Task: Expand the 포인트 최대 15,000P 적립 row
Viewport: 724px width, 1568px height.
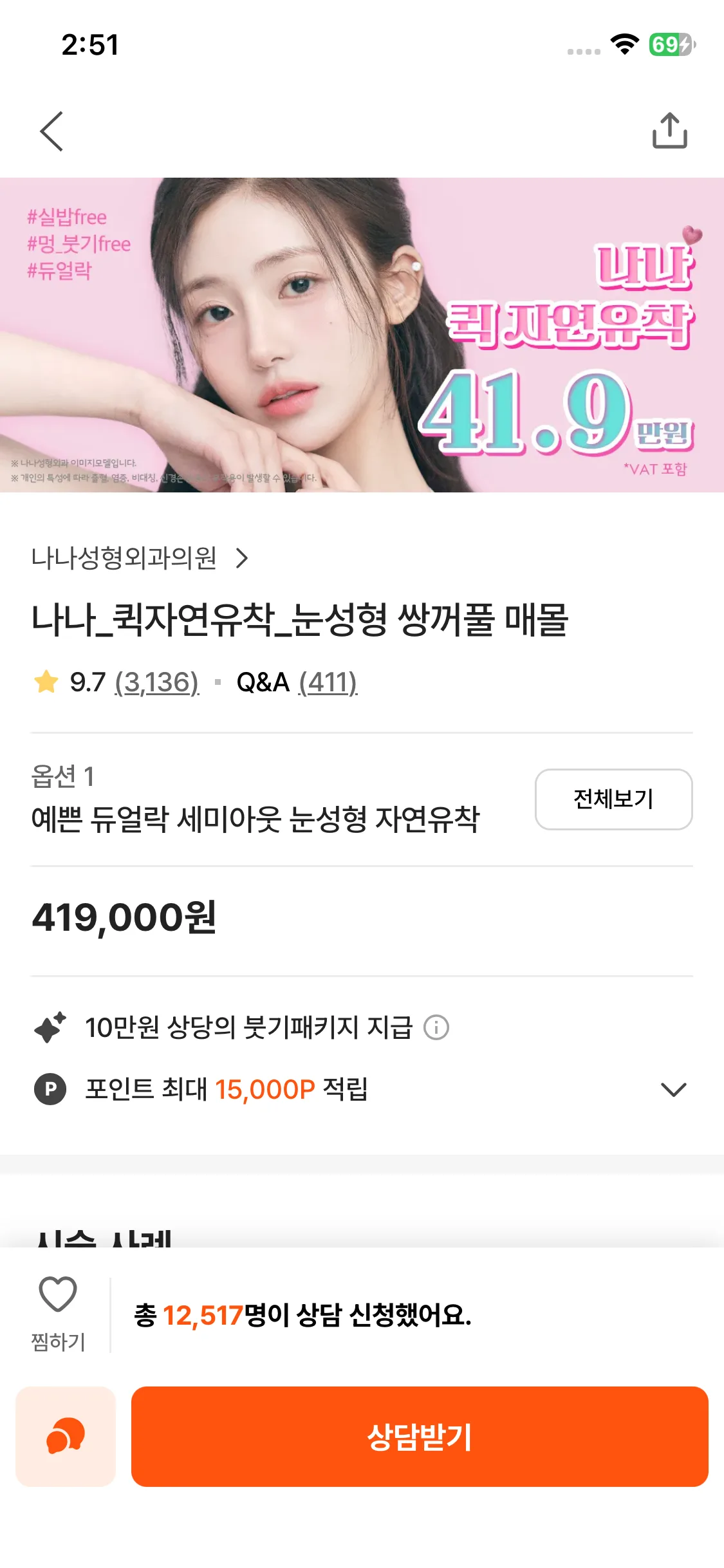Action: pos(673,1089)
